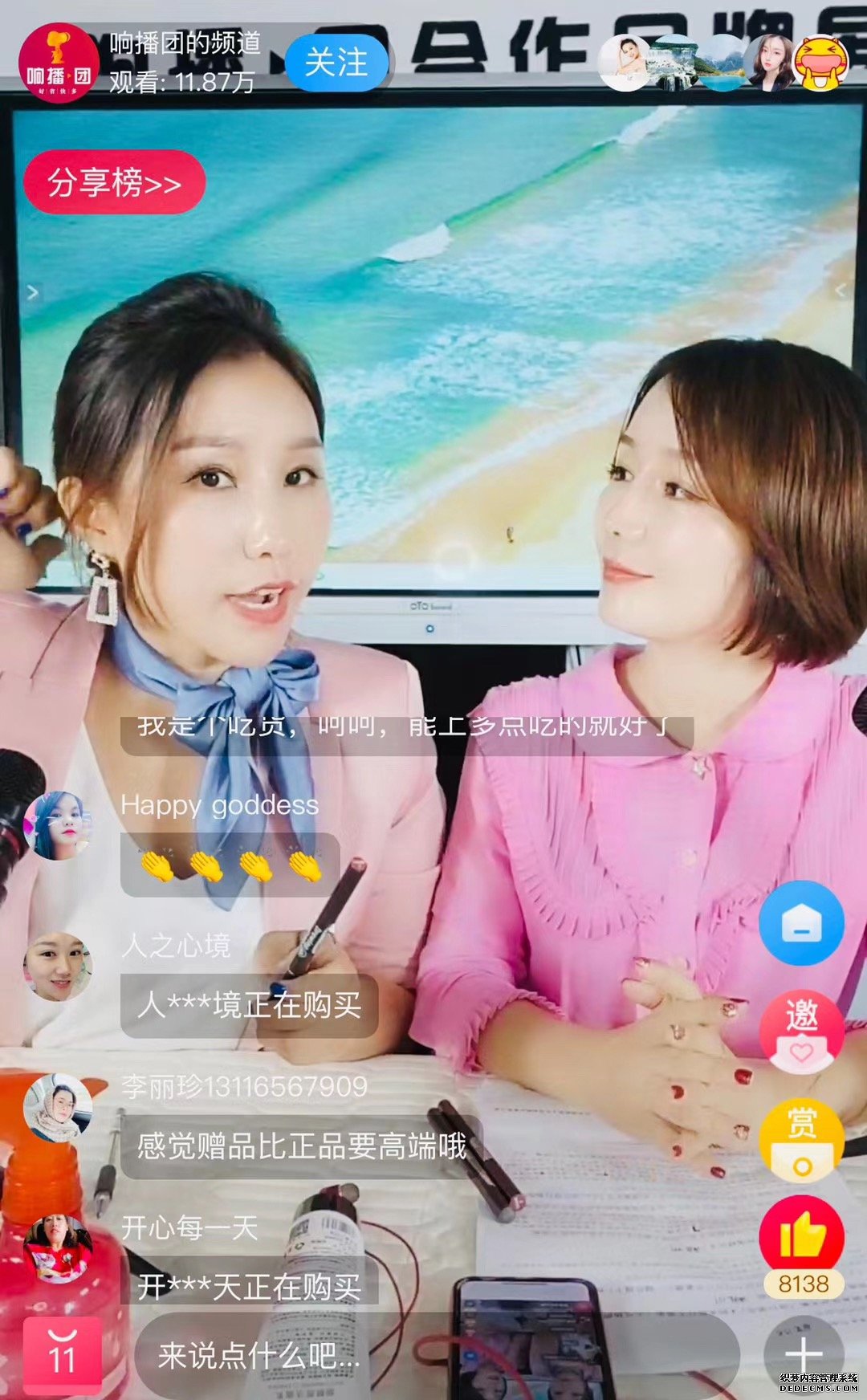Open the shopping bag with 11 items
The height and width of the screenshot is (1400, 867).
pos(62,1354)
